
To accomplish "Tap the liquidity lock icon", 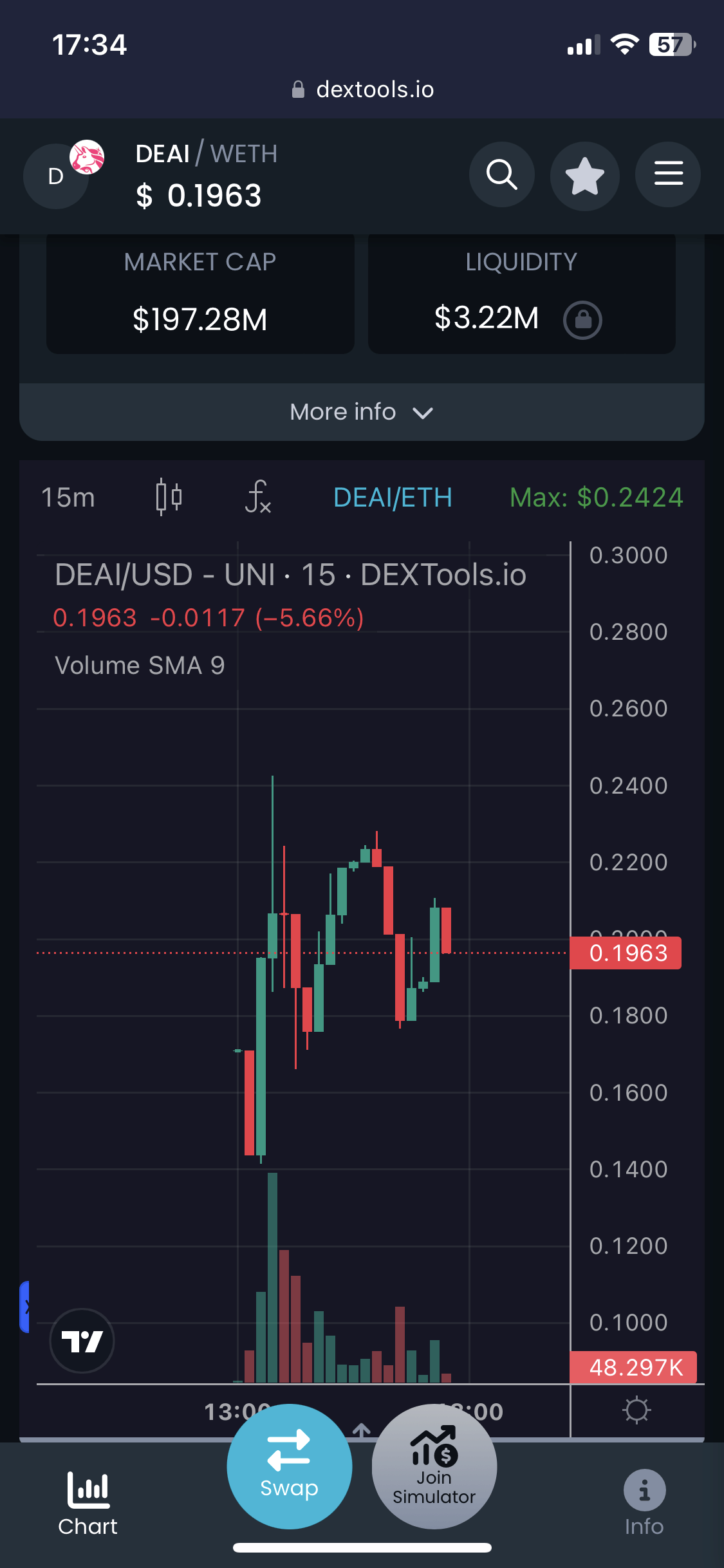I will click(x=583, y=320).
